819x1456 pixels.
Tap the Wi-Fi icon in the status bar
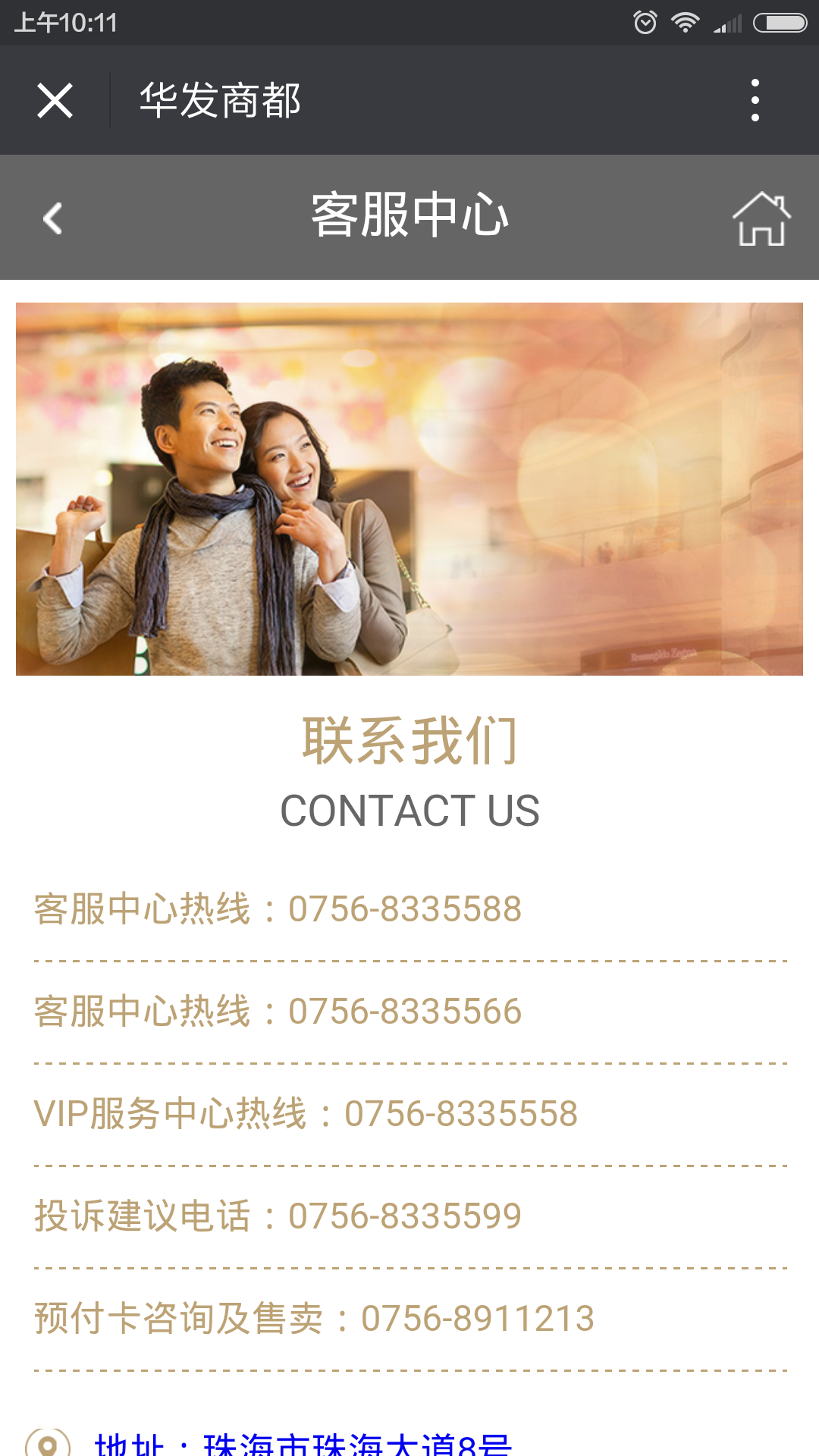coord(686,21)
